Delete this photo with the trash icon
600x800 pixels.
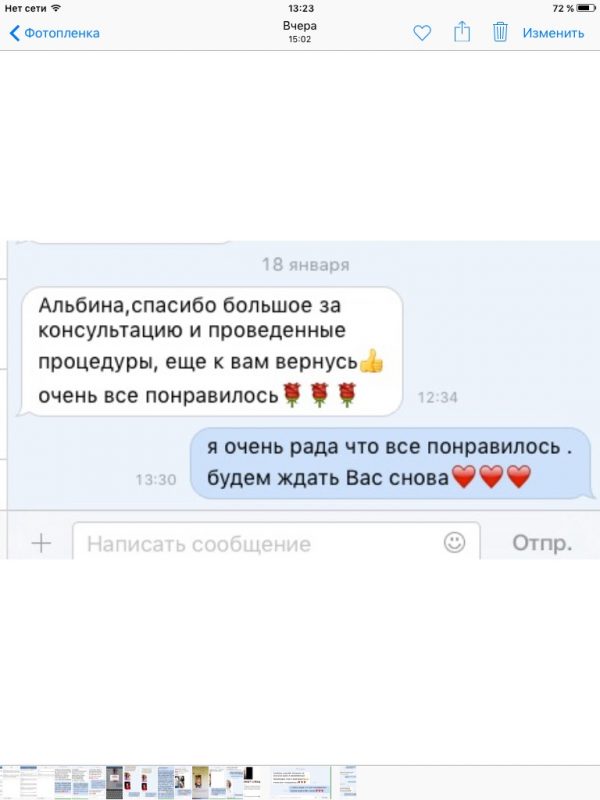point(500,32)
